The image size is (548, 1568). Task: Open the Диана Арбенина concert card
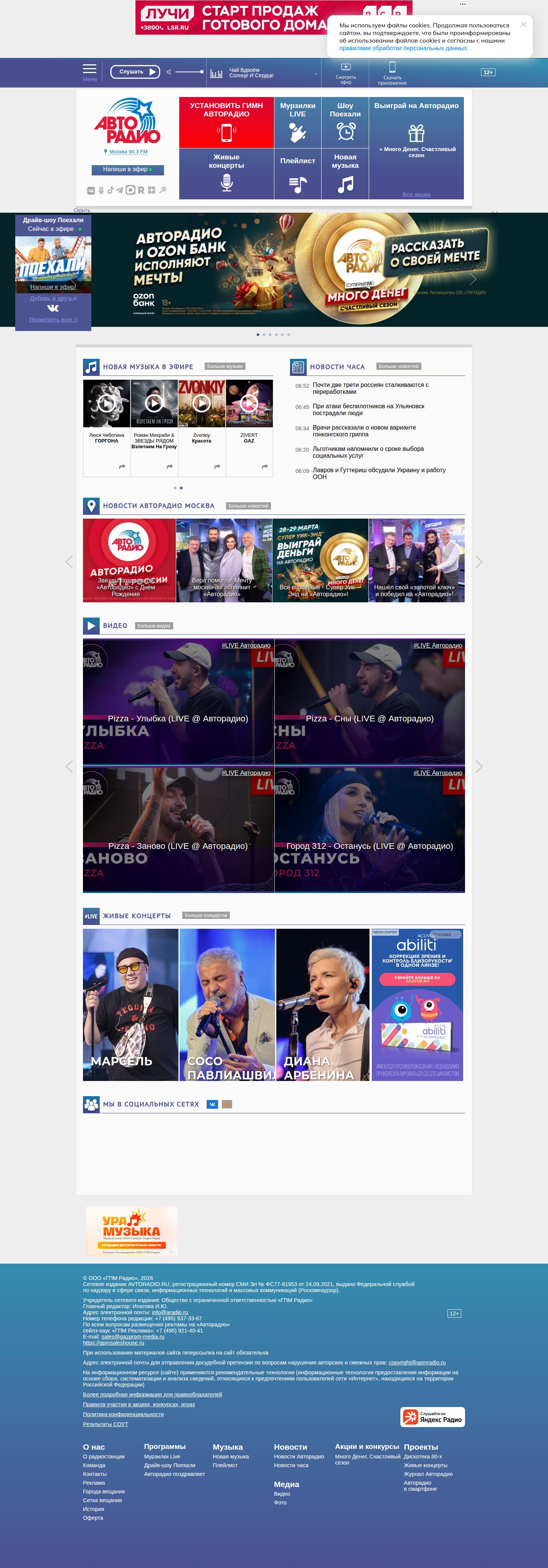323,1004
